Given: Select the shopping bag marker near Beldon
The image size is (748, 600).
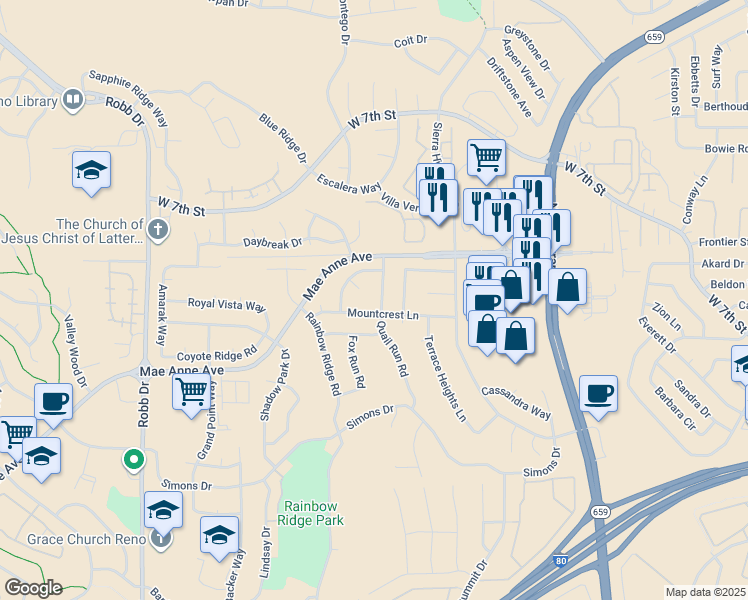Looking at the screenshot, I should (x=567, y=287).
